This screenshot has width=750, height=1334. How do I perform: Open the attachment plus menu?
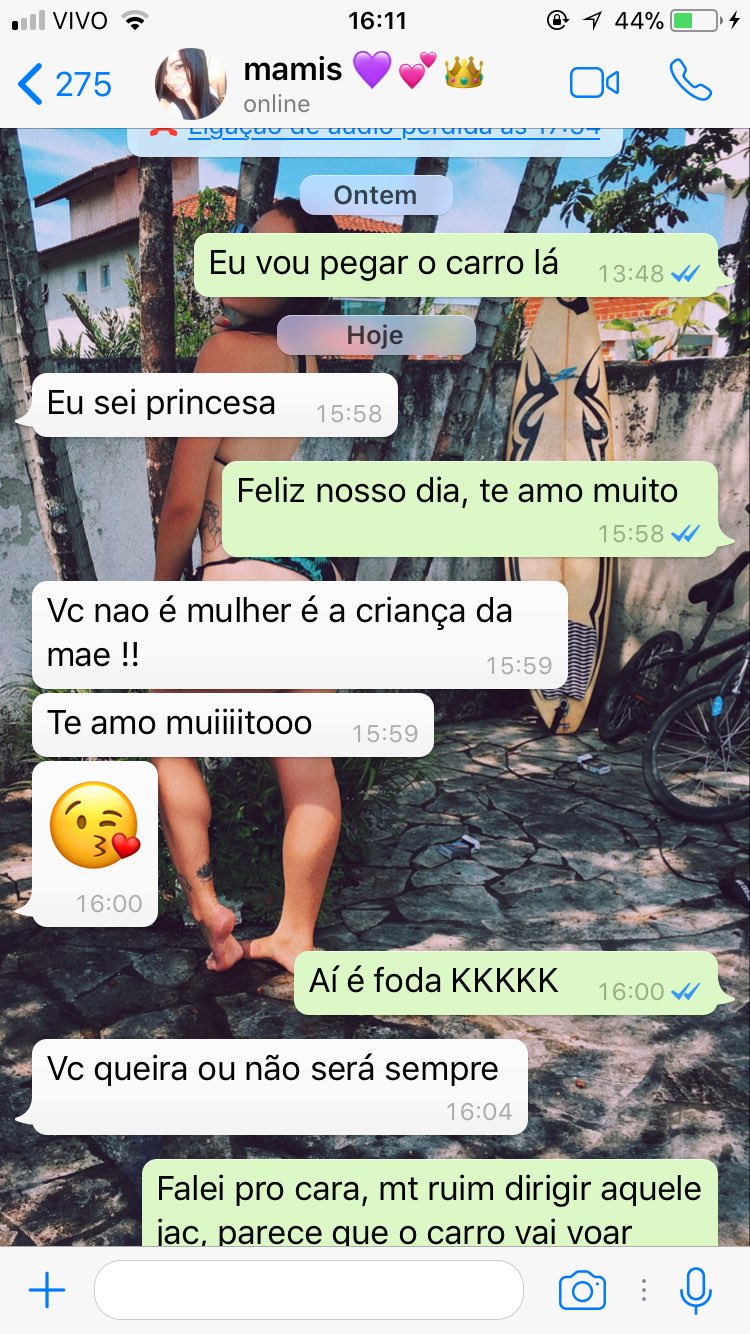pyautogui.click(x=46, y=1290)
